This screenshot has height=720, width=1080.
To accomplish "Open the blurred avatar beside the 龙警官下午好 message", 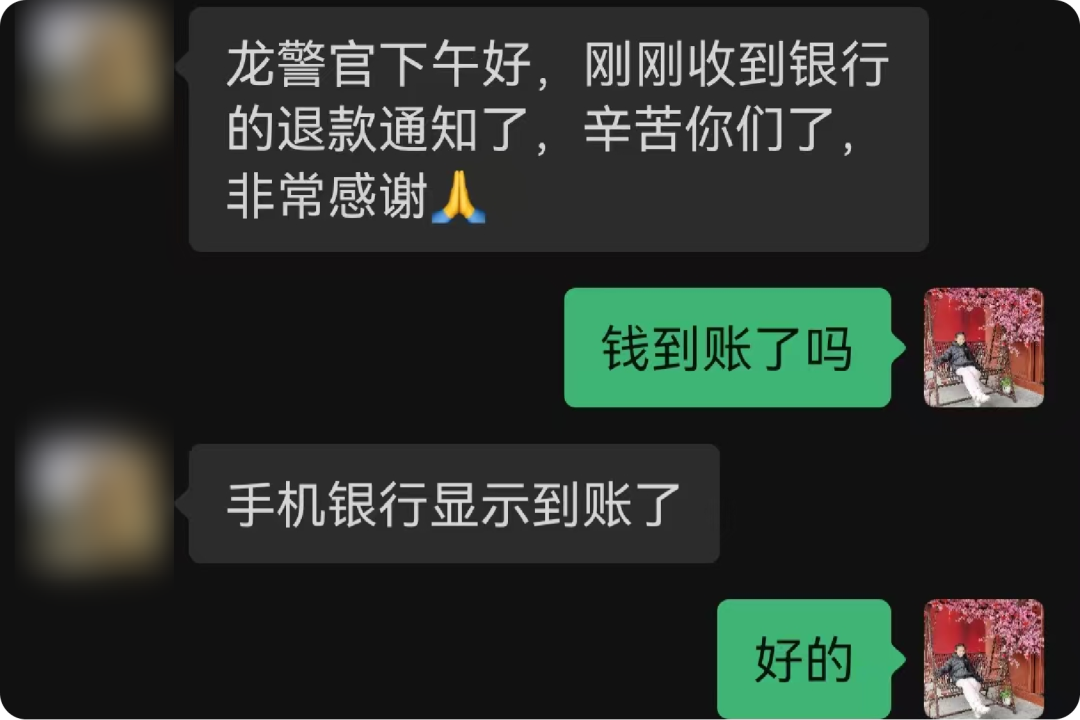I will [95, 68].
